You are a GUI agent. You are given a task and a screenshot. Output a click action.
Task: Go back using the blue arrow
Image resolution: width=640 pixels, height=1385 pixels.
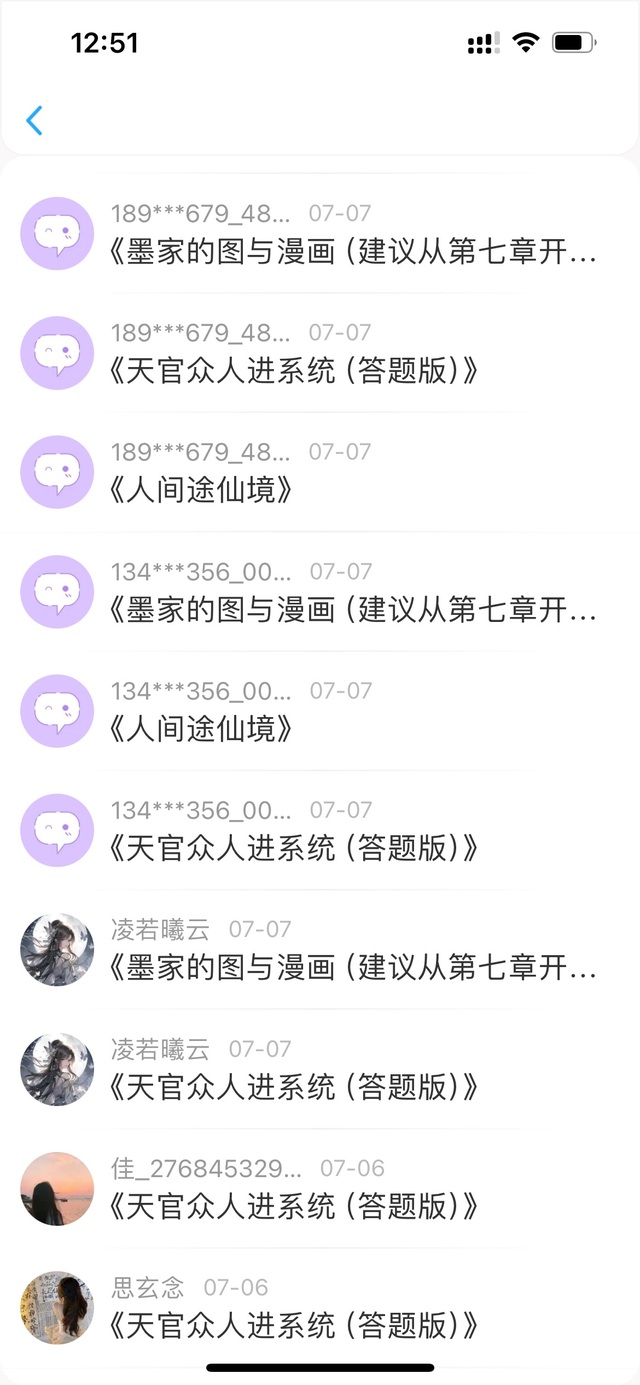(34, 121)
